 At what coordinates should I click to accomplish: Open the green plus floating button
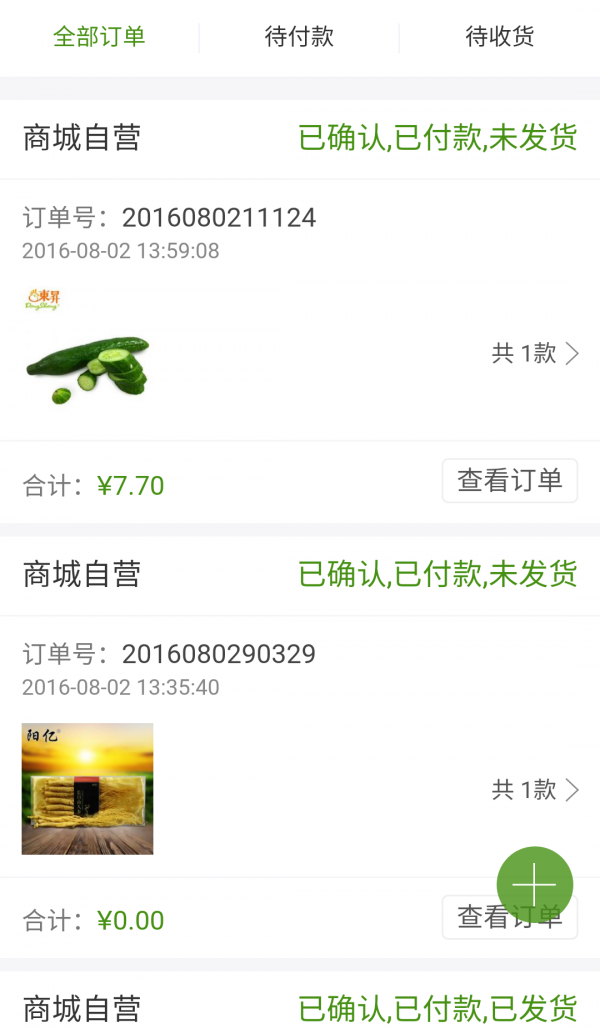click(535, 885)
